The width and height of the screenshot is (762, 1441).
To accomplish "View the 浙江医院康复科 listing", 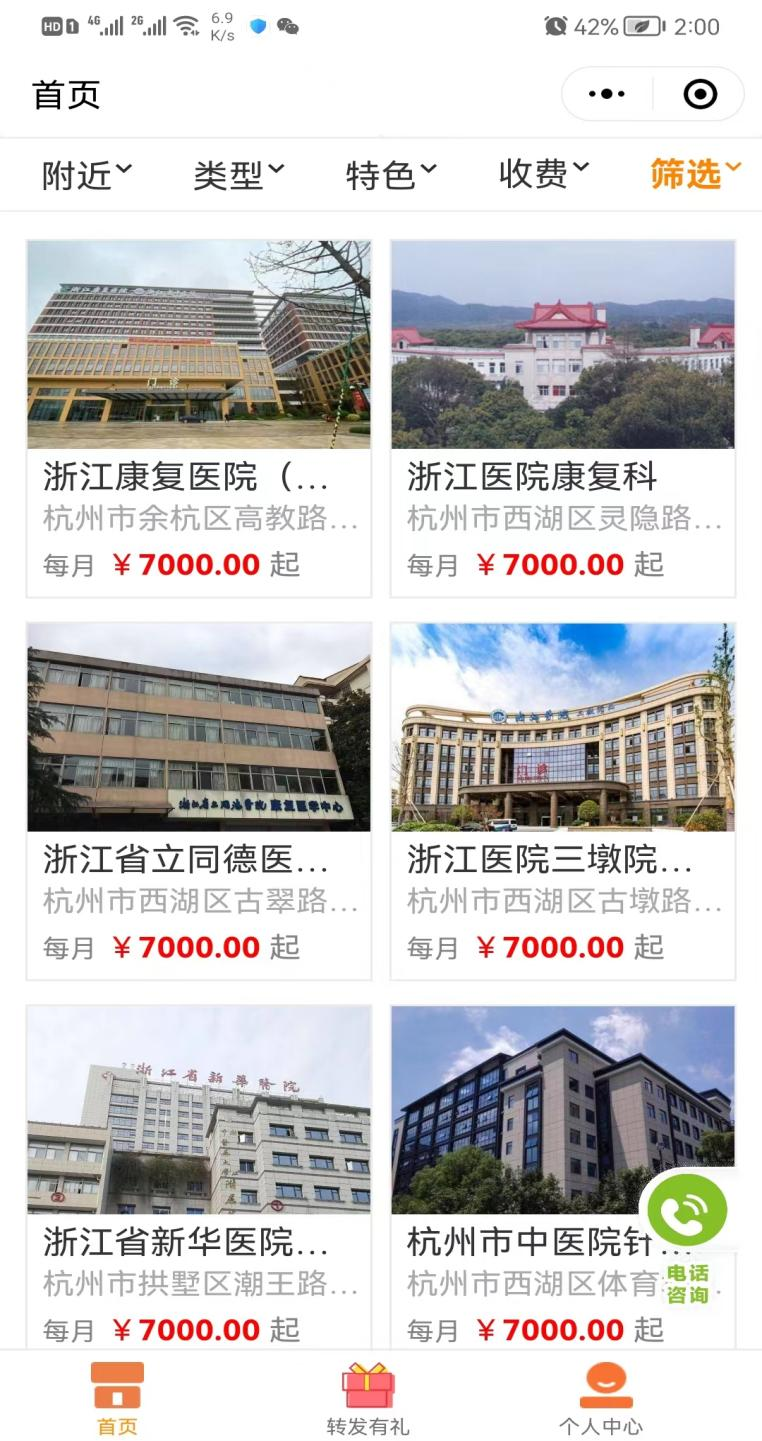I will (562, 418).
